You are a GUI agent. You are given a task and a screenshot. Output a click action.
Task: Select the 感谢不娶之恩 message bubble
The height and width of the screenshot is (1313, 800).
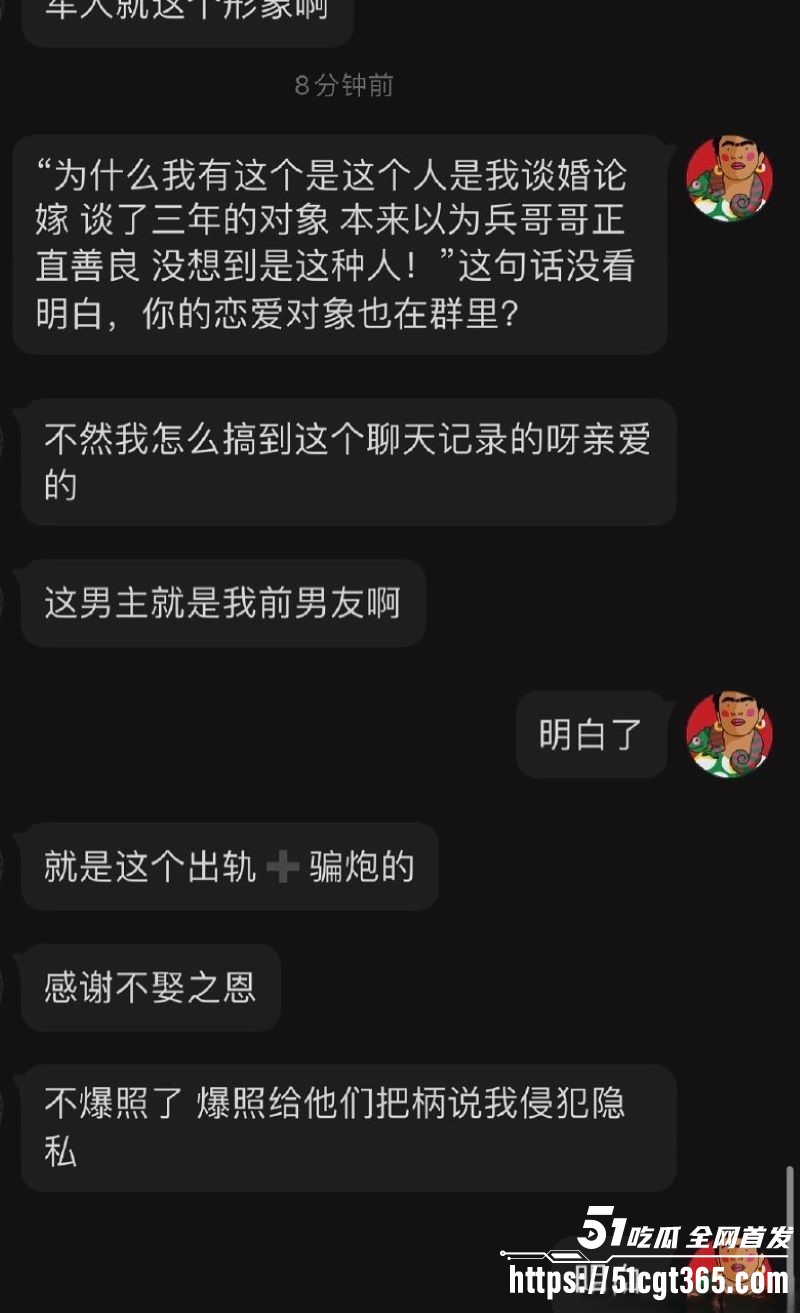[x=150, y=987]
